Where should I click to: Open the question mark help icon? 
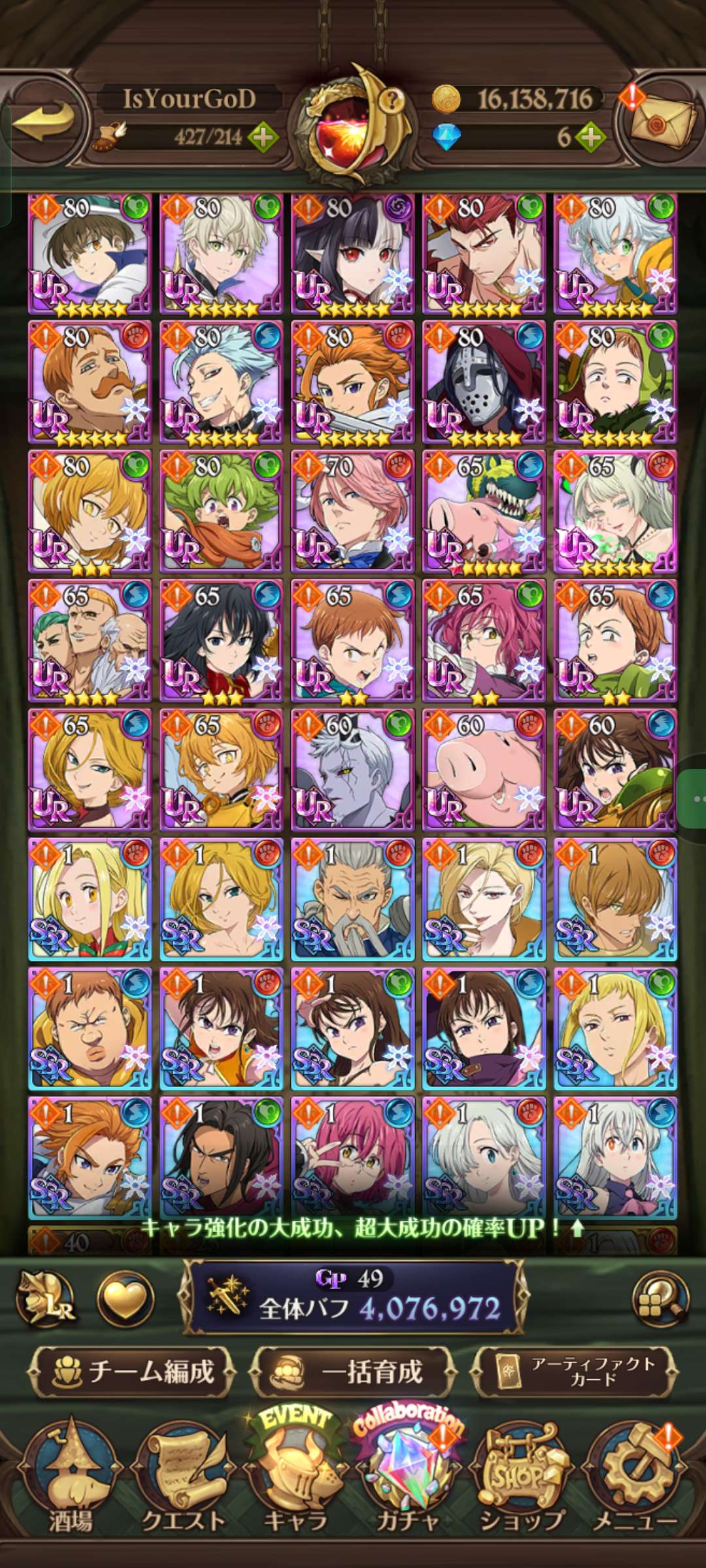point(392,101)
